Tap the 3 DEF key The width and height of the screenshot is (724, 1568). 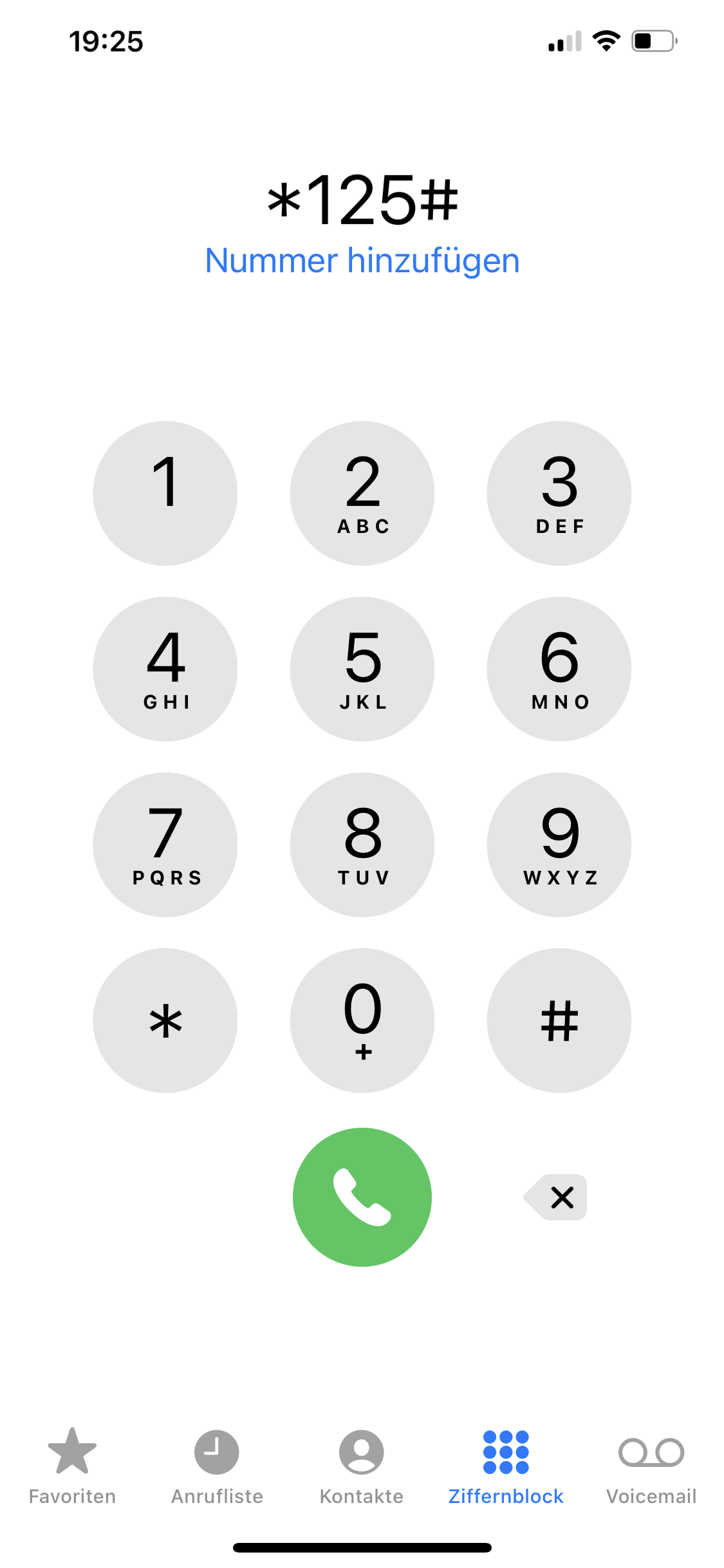[x=559, y=493]
